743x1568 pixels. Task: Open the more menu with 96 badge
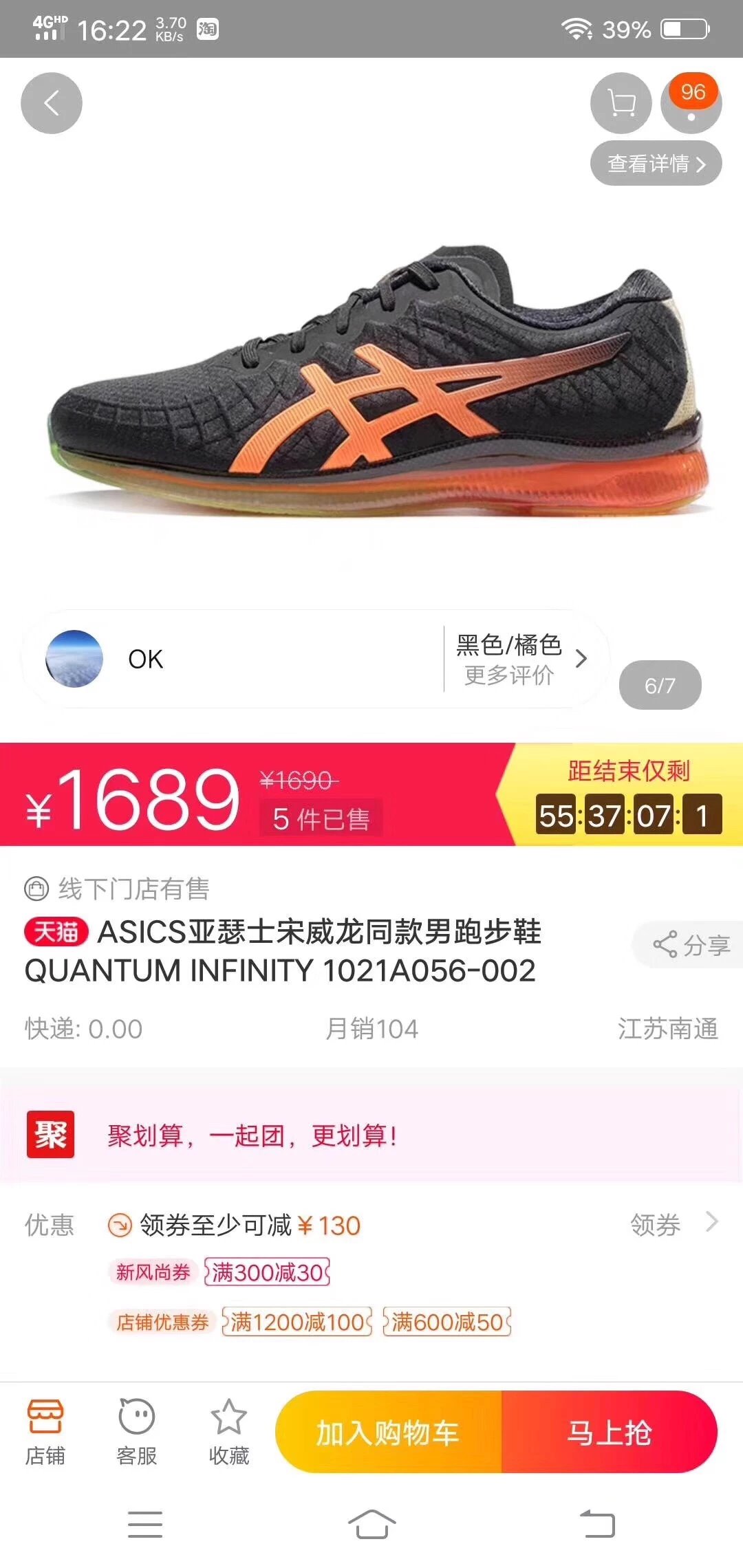691,103
